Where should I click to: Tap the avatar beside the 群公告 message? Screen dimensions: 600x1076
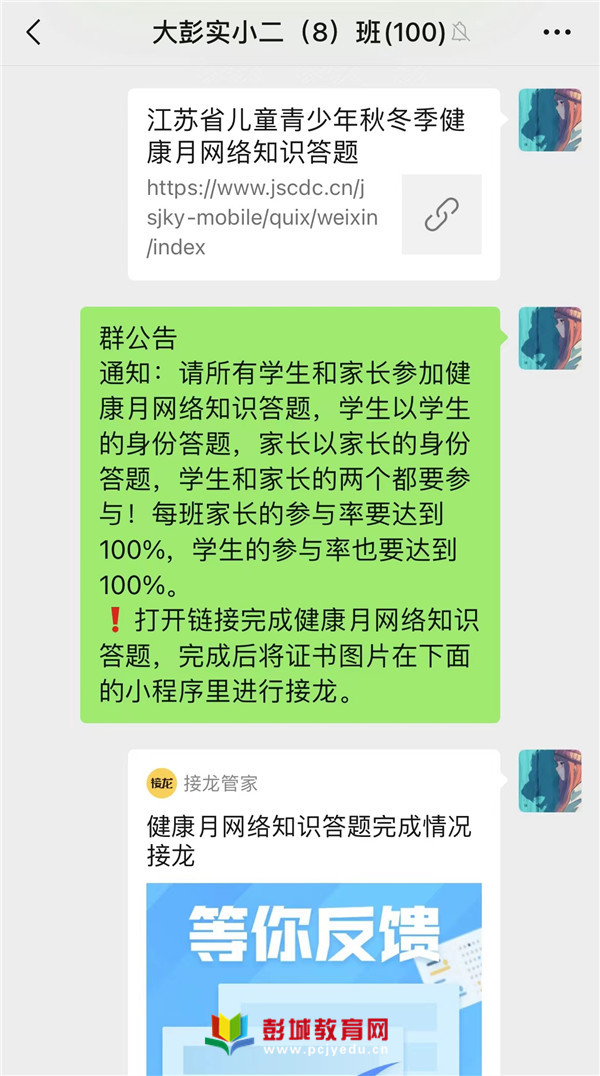click(x=550, y=338)
